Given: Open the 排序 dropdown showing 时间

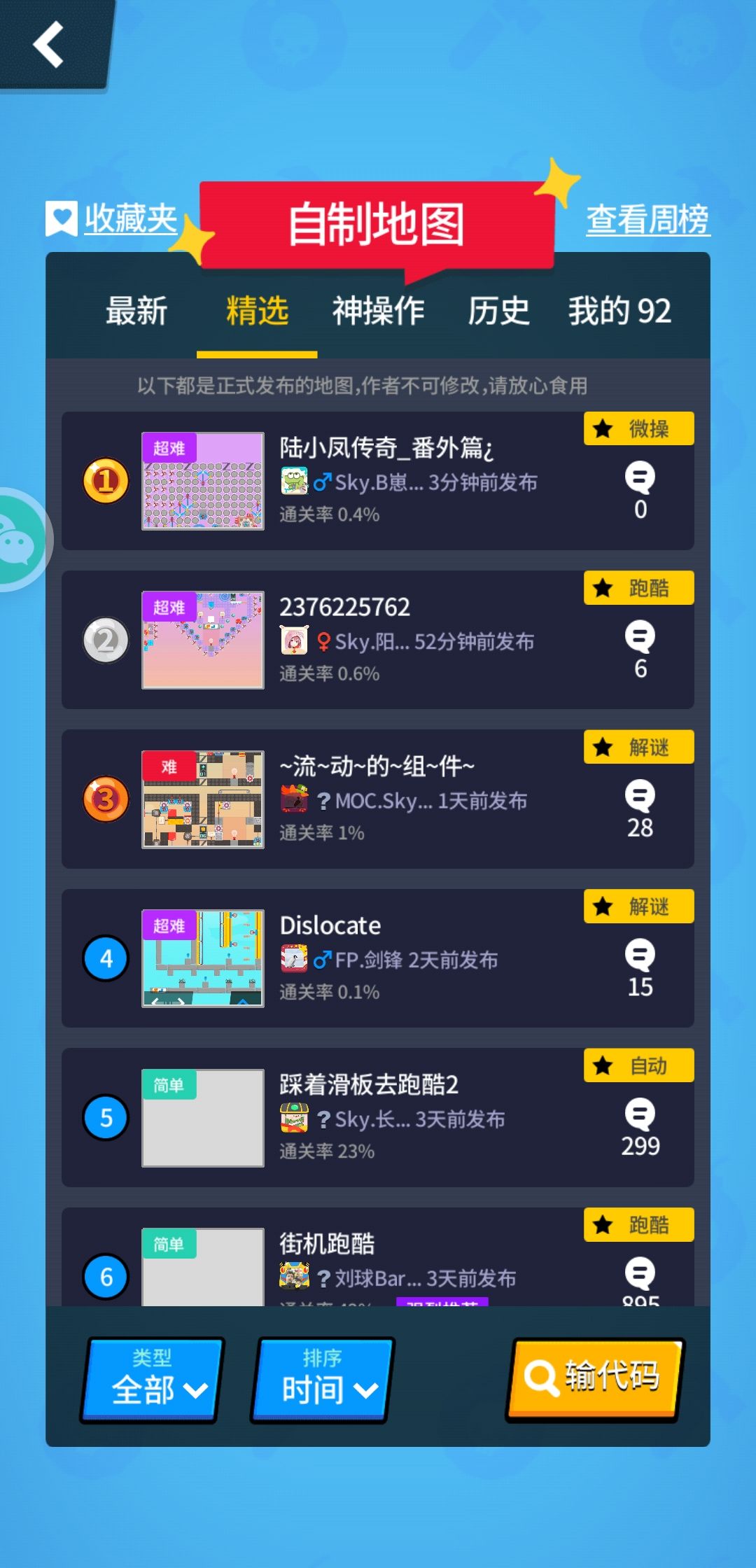Looking at the screenshot, I should click(x=321, y=1379).
